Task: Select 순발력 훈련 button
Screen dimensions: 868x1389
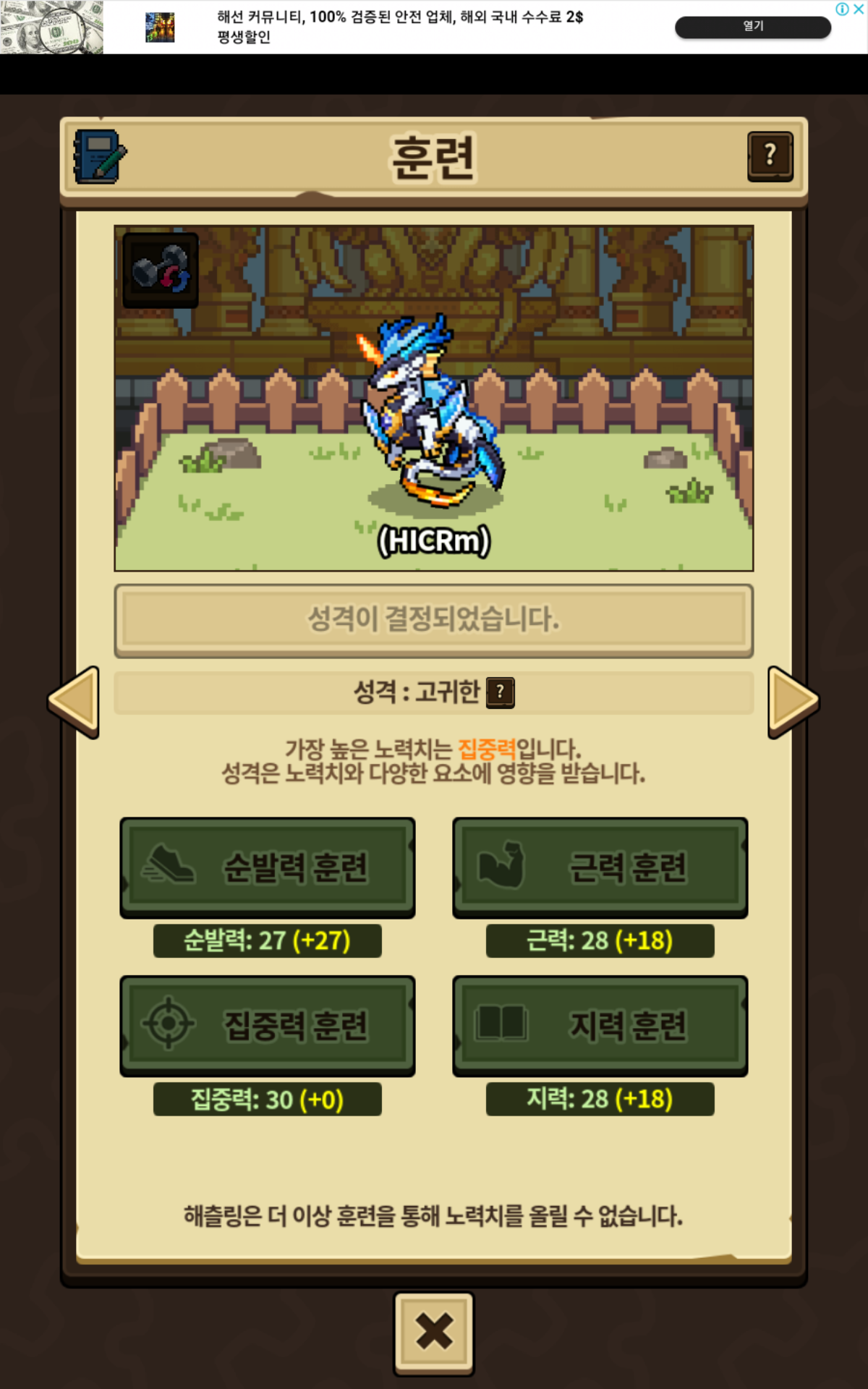Action: (268, 867)
